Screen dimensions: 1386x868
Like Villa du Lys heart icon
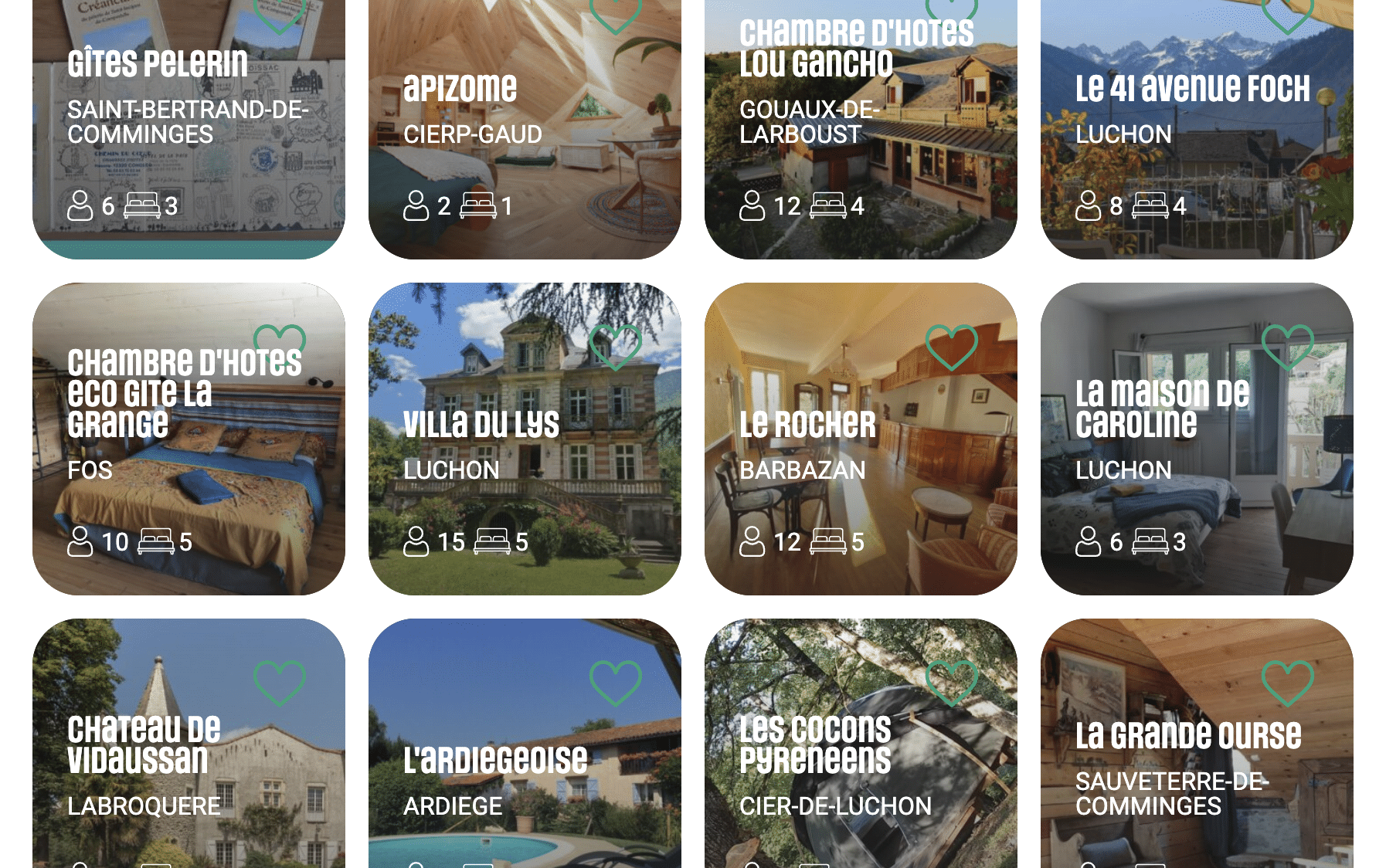pos(616,346)
